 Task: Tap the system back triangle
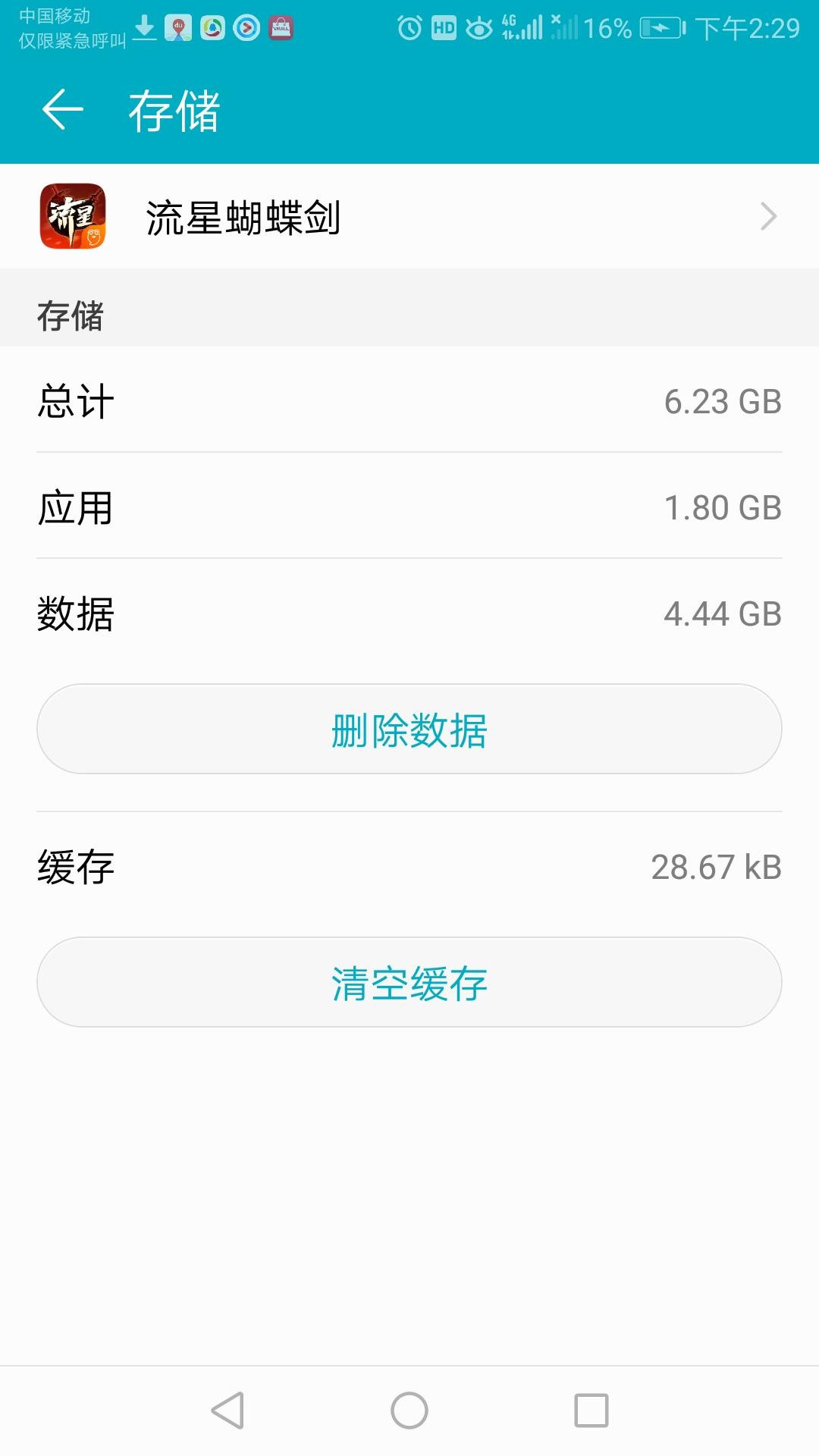227,1411
